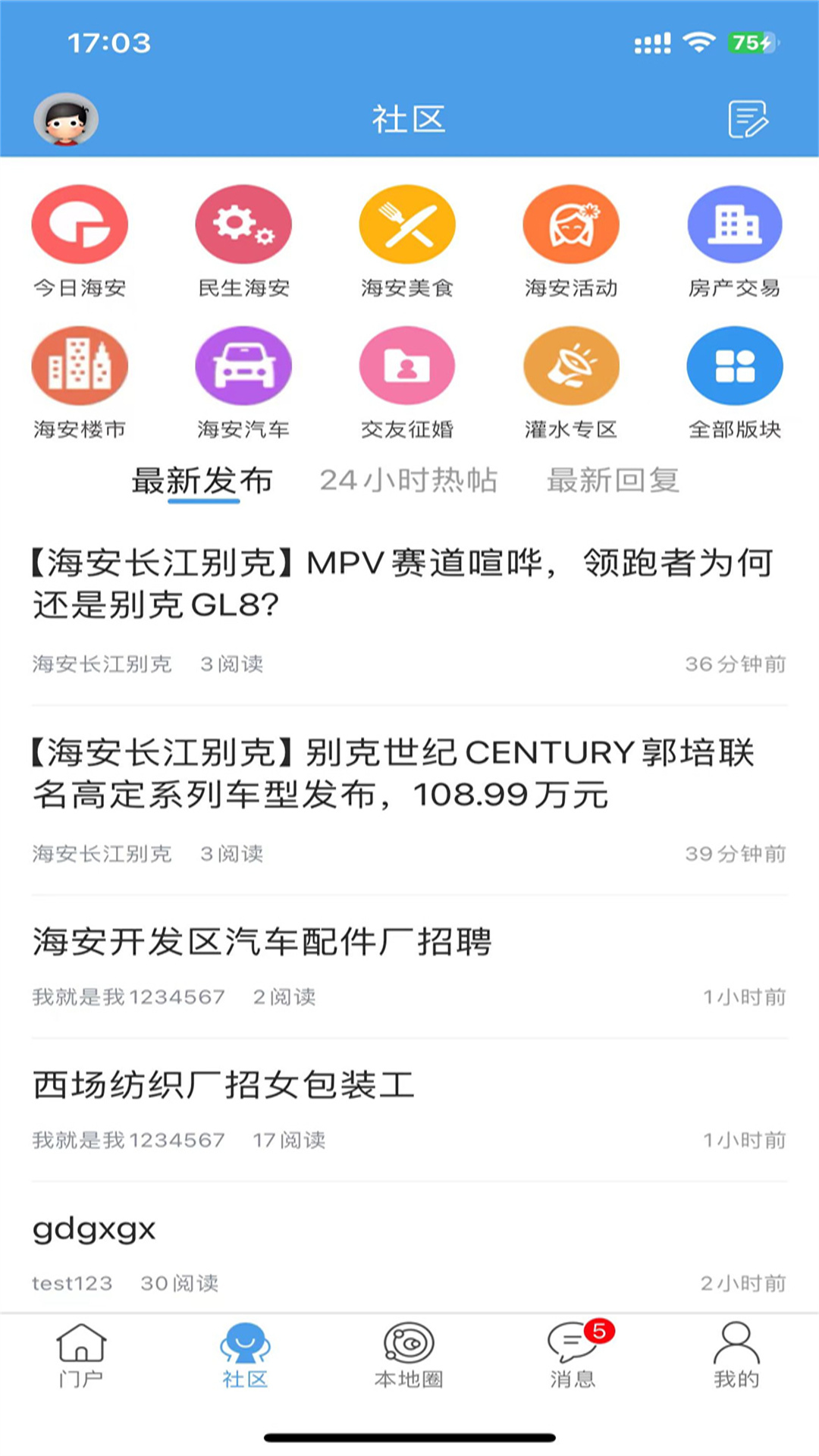Viewport: 819px width, 1456px height.
Task: Open the 消息 tab with 5 unread
Action: pyautogui.click(x=573, y=1355)
